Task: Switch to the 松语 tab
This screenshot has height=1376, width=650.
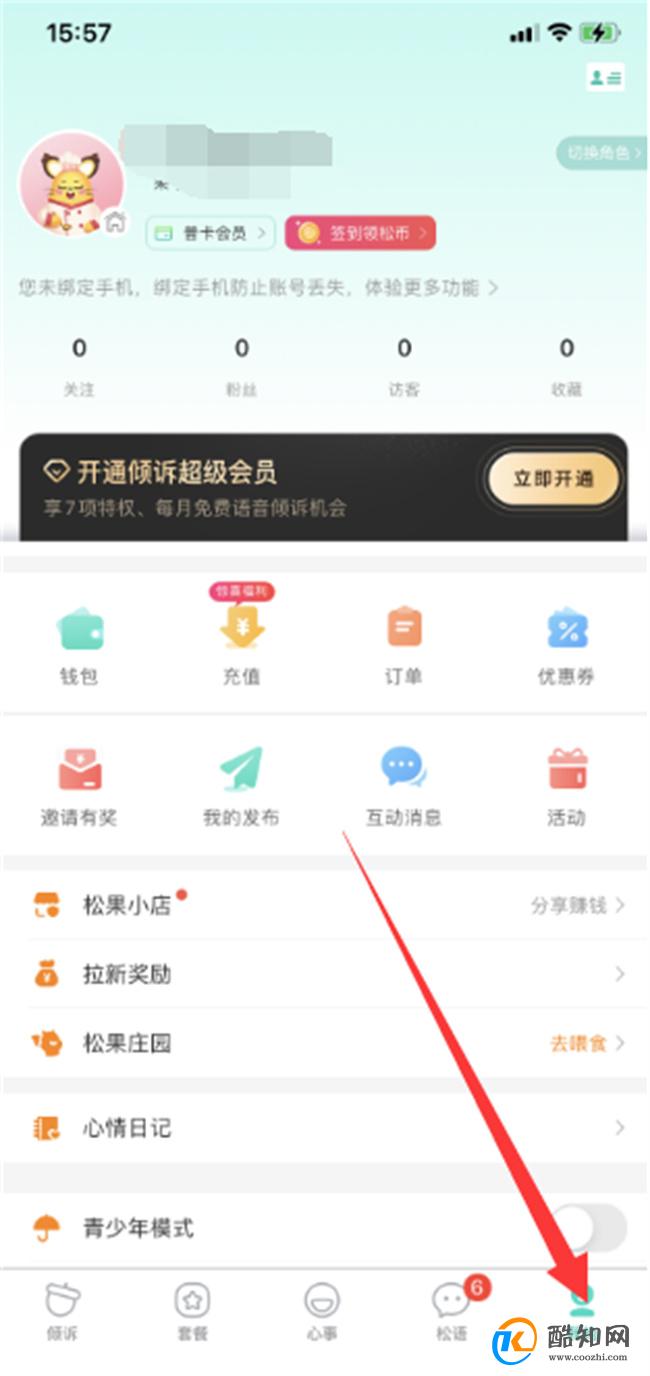Action: click(x=452, y=1311)
